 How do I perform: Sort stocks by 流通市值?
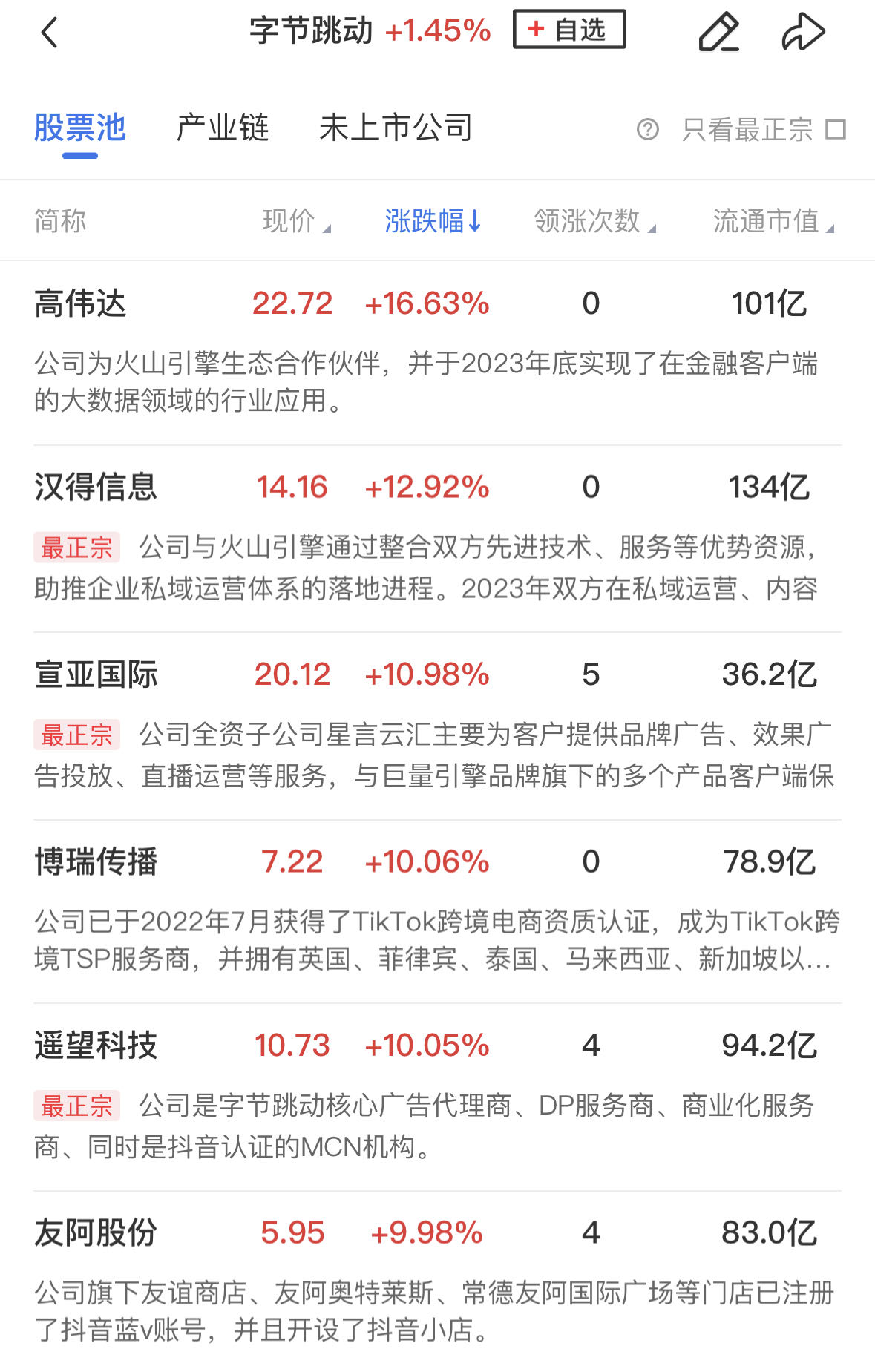[773, 221]
